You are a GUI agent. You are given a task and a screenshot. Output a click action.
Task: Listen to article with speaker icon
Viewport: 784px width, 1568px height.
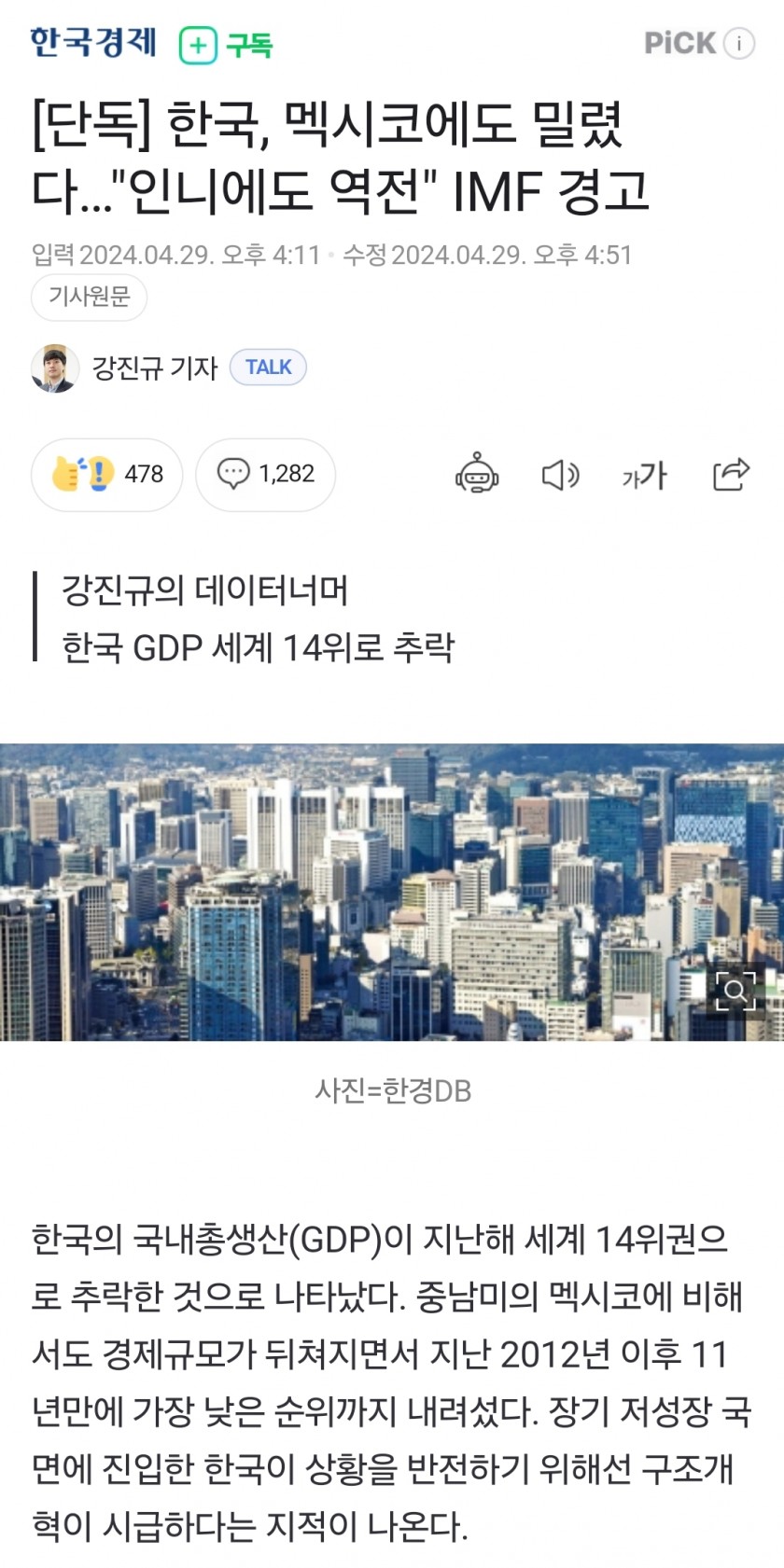click(x=560, y=475)
